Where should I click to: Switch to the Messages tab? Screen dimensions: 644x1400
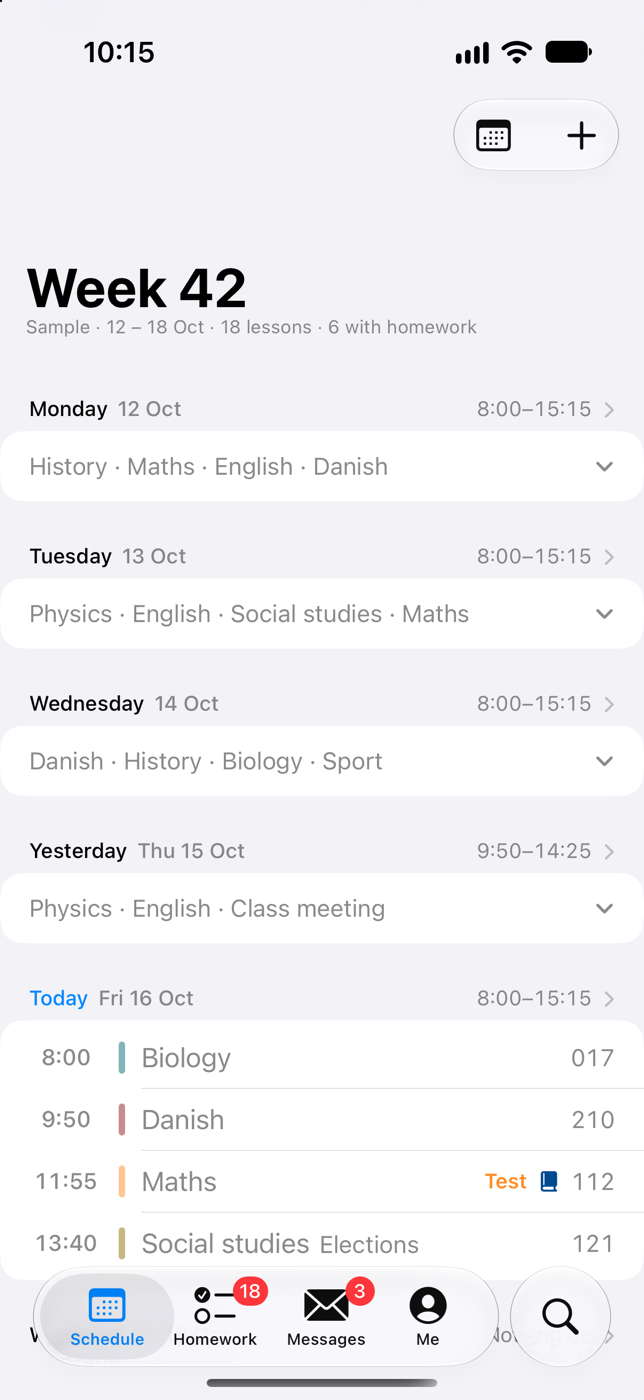tap(326, 1316)
